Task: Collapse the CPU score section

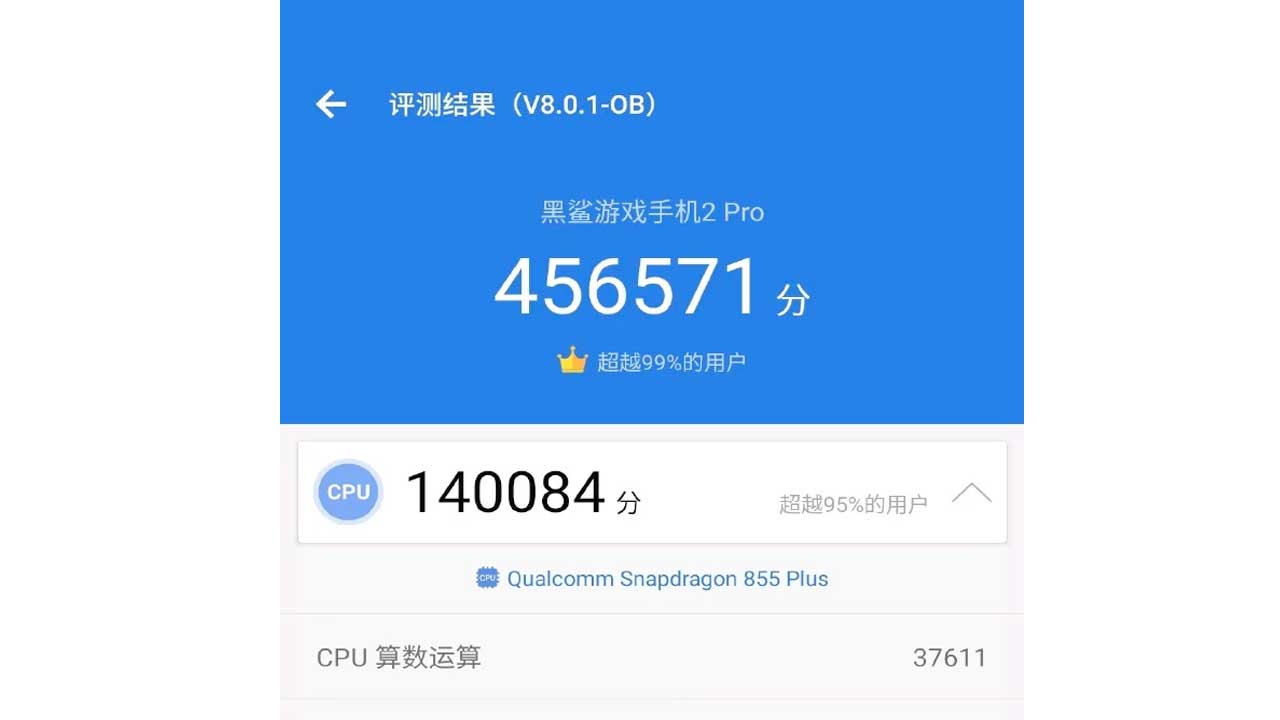Action: [x=971, y=493]
